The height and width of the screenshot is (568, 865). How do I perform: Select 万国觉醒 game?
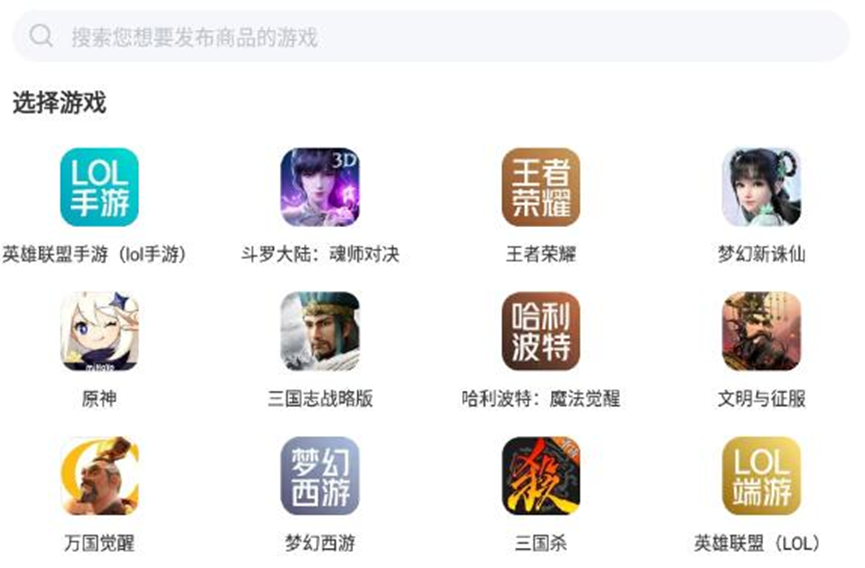click(99, 476)
